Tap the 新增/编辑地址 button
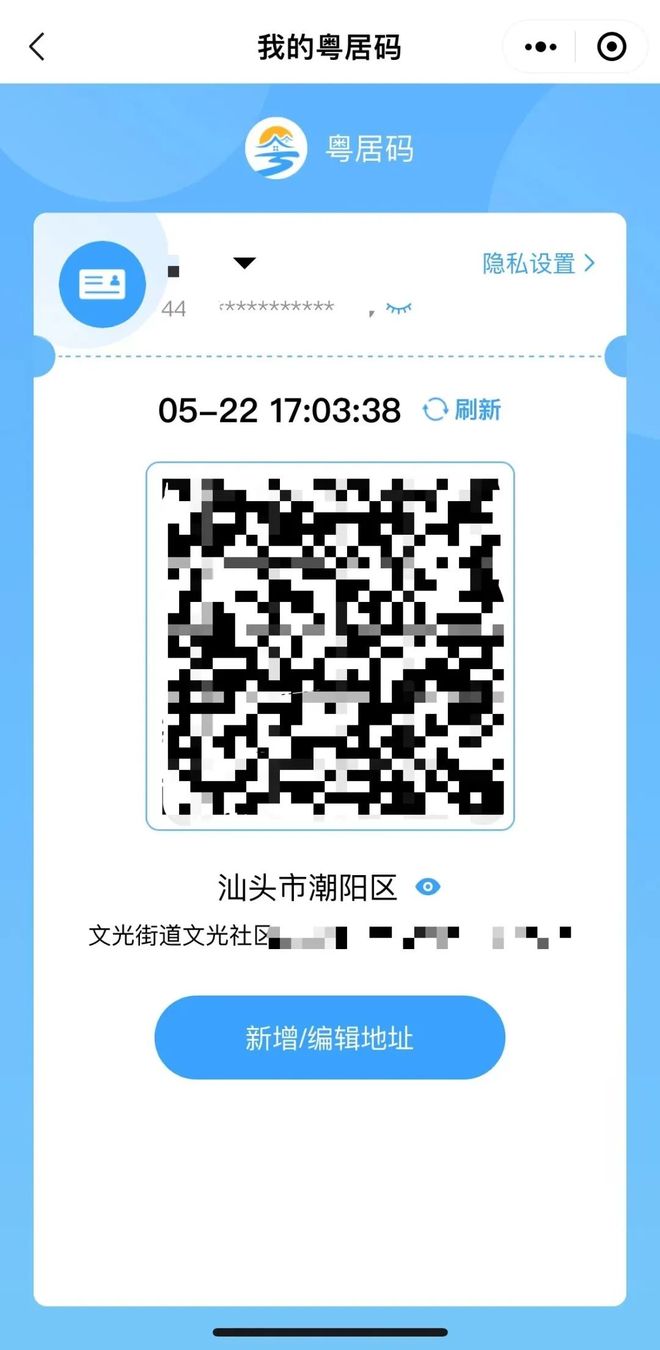Screen dimensions: 660x1350 329,1038
